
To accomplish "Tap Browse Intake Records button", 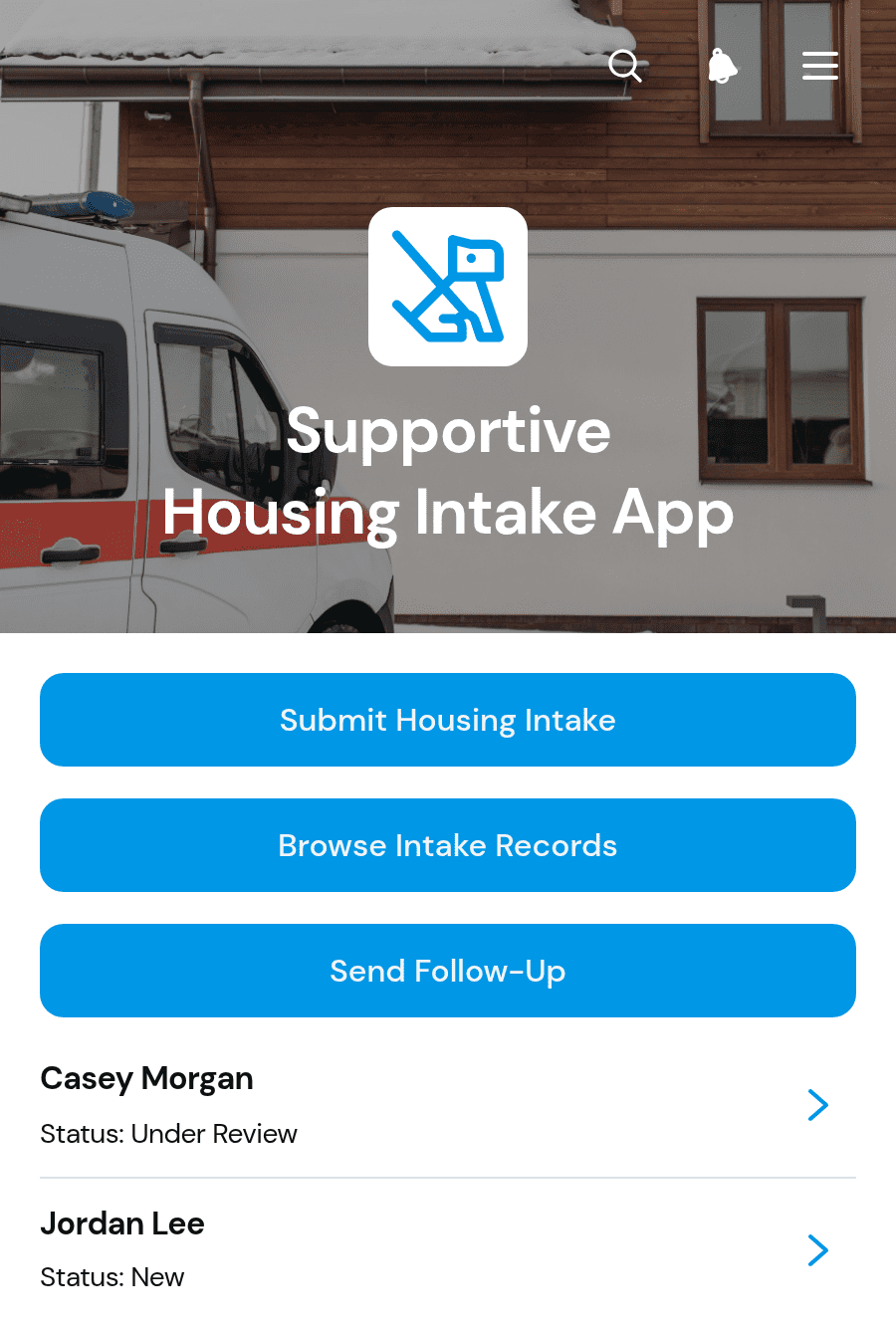I will [x=448, y=845].
